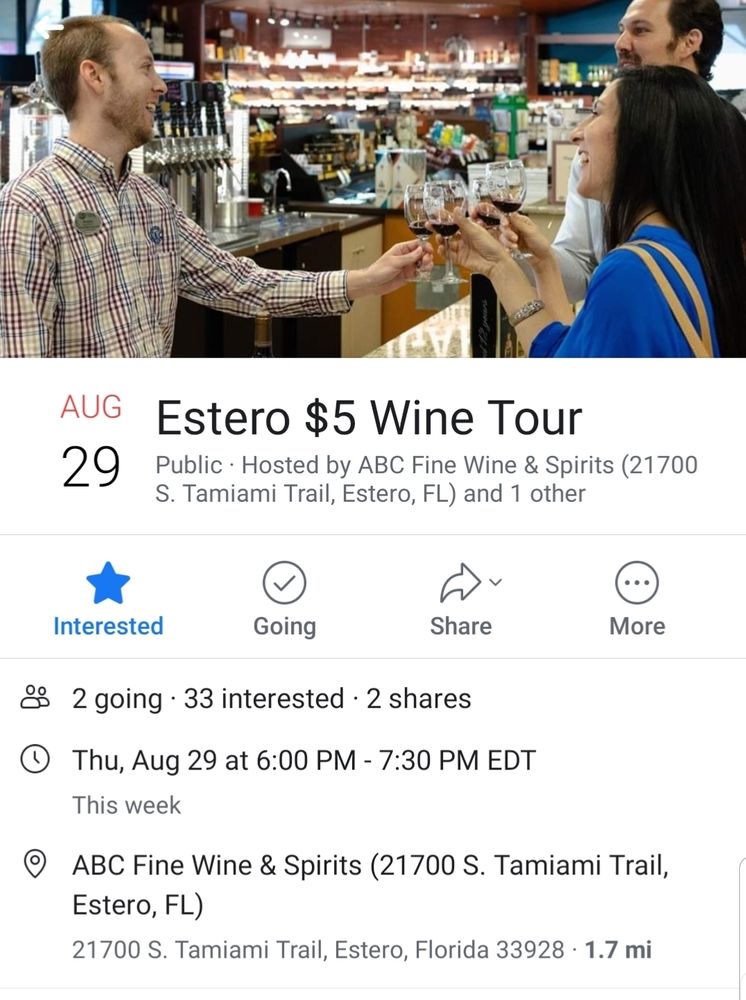The image size is (746, 1000).
Task: Open the event cover photo
Action: (x=373, y=179)
